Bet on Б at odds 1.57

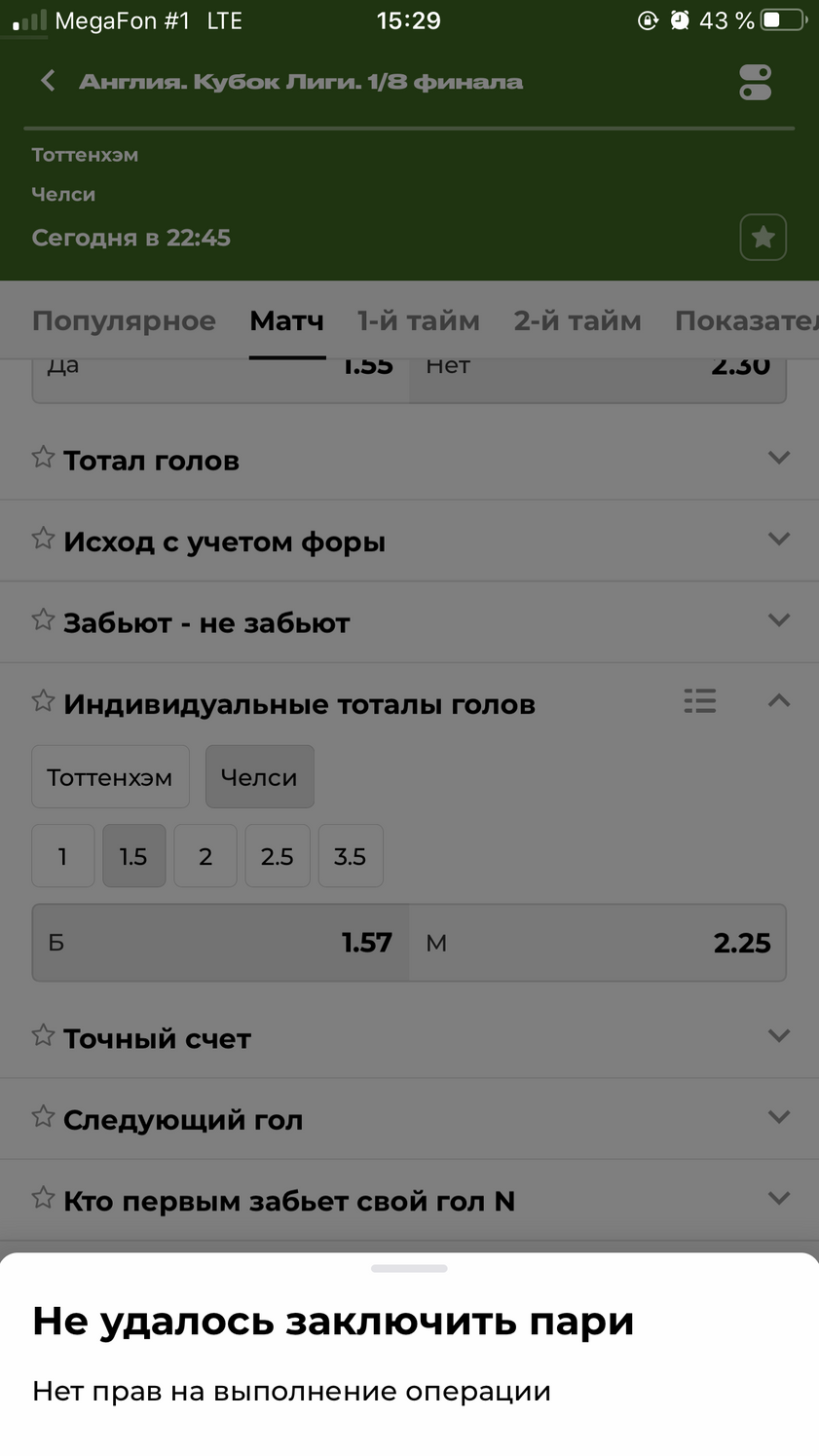click(221, 942)
